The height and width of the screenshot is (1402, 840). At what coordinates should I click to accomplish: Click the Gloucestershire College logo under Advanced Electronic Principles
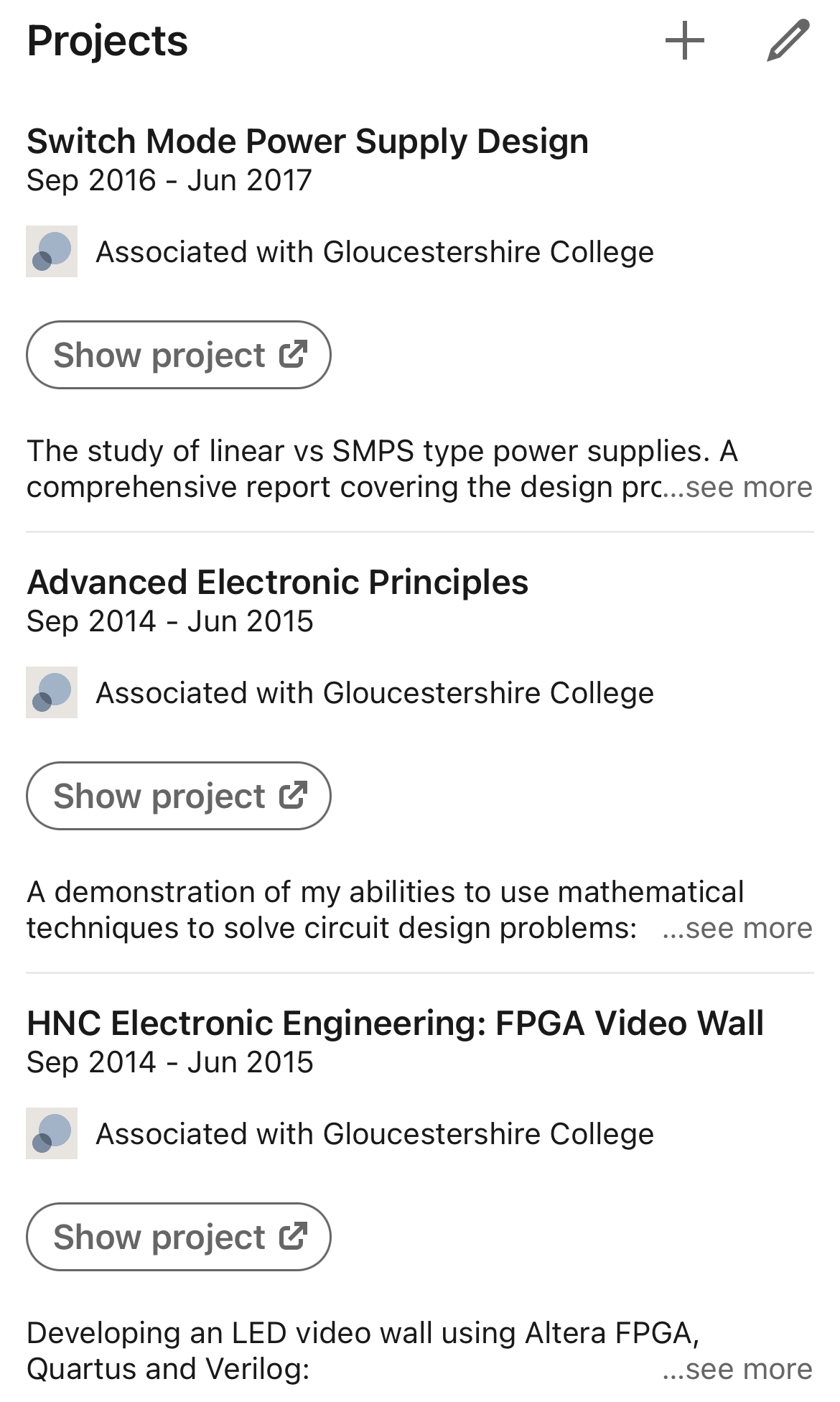[51, 692]
